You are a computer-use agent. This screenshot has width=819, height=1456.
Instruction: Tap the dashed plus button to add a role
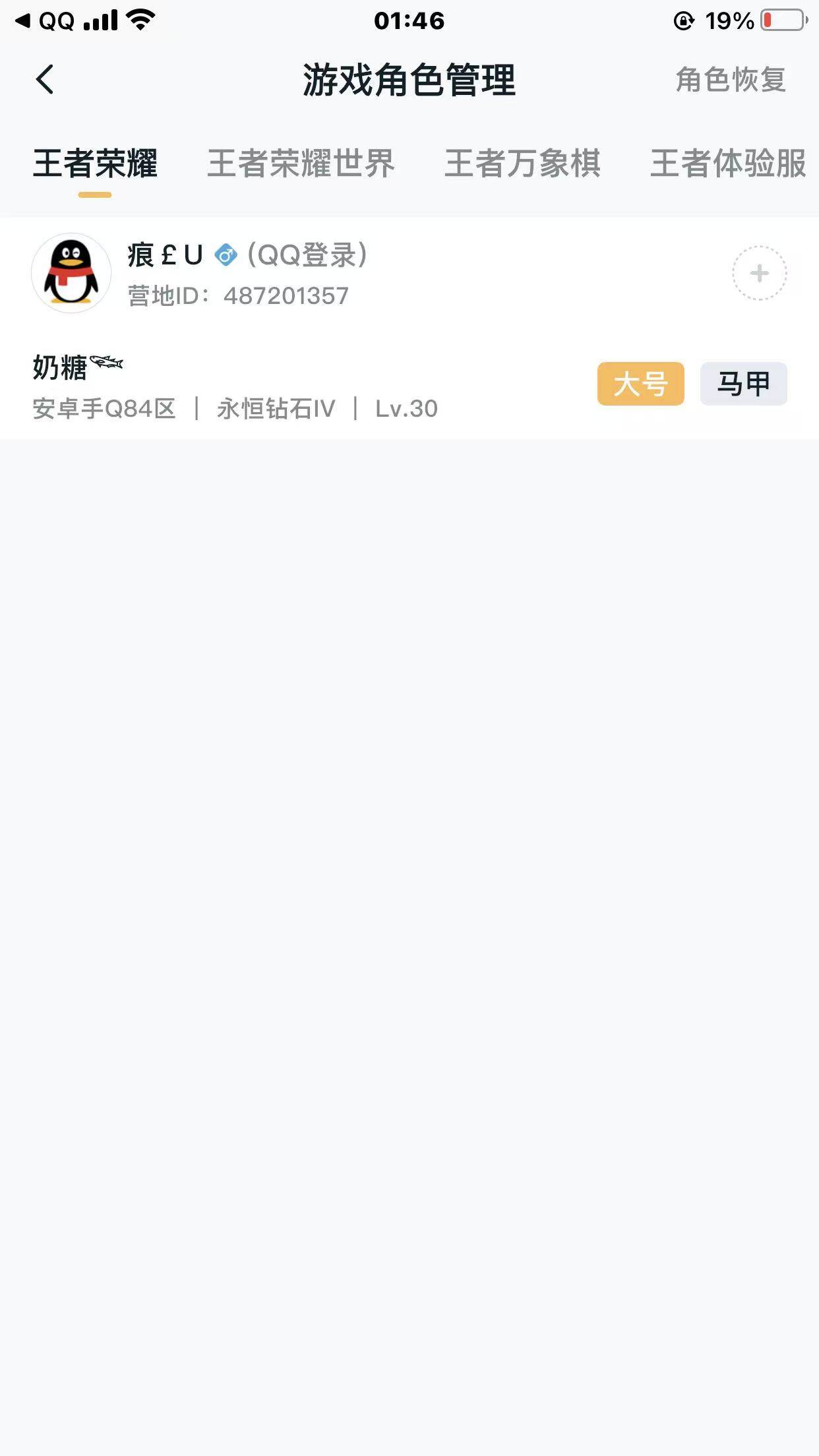coord(758,272)
